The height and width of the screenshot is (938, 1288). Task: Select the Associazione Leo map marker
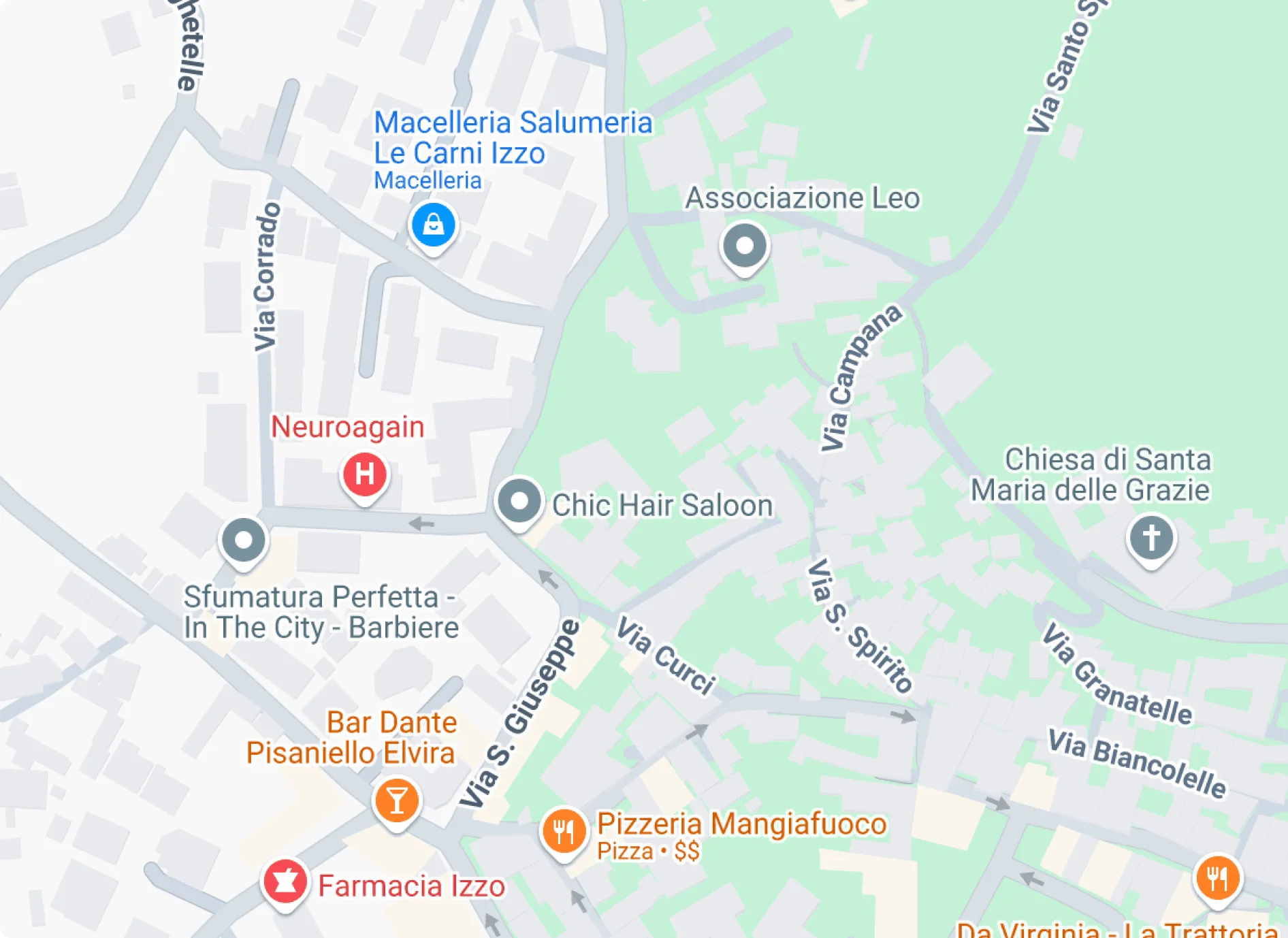(x=745, y=246)
